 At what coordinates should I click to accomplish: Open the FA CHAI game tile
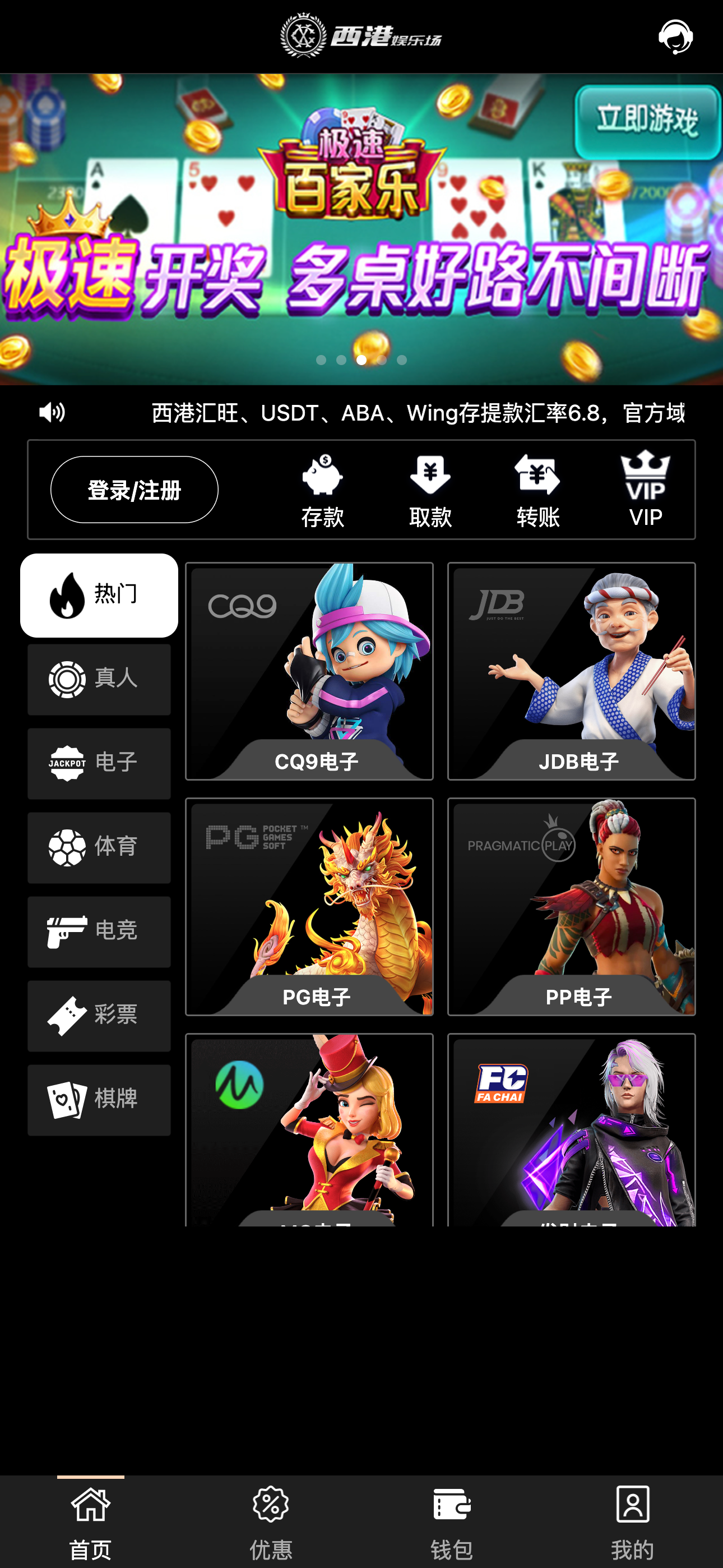pos(571,1130)
